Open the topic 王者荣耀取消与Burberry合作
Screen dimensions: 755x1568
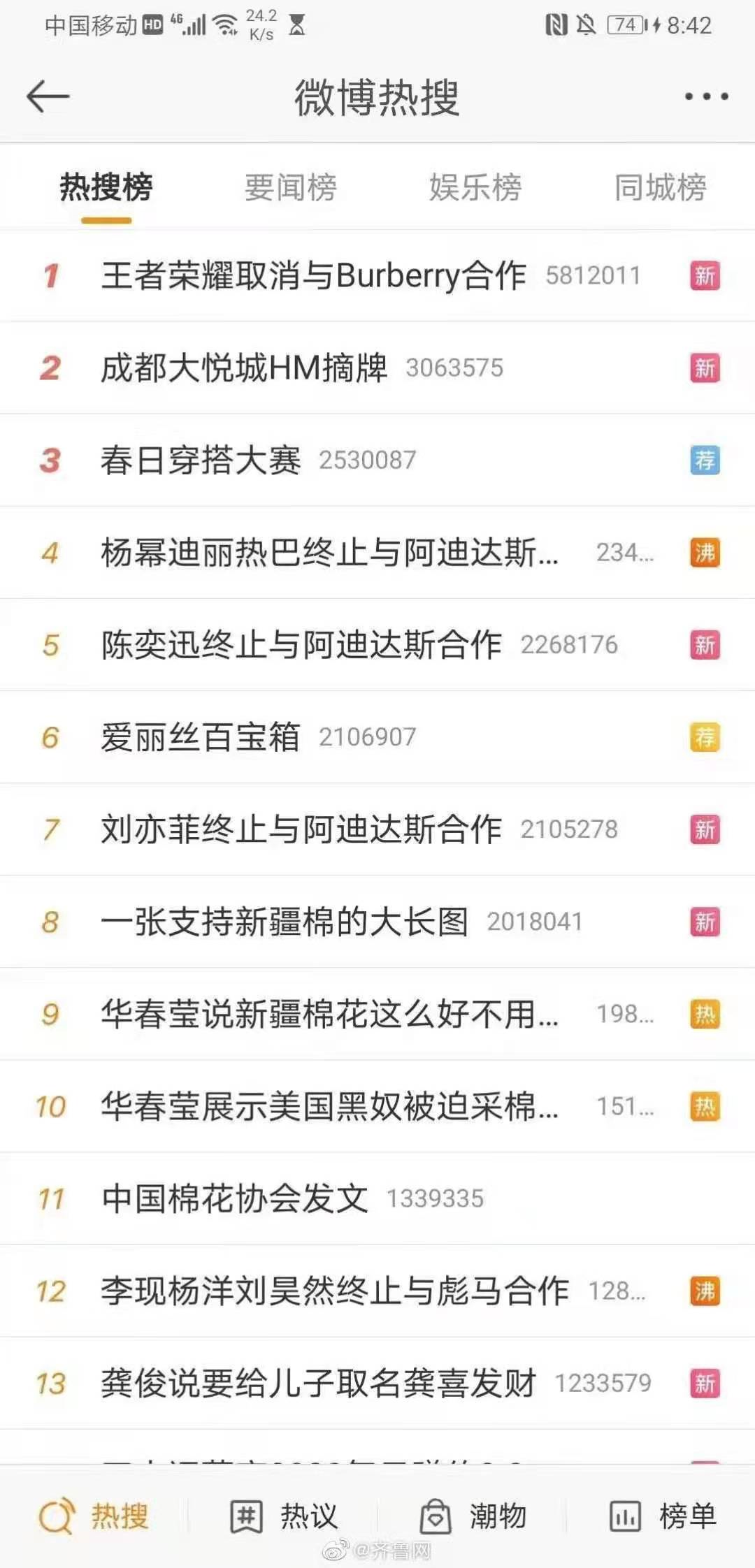pos(313,275)
